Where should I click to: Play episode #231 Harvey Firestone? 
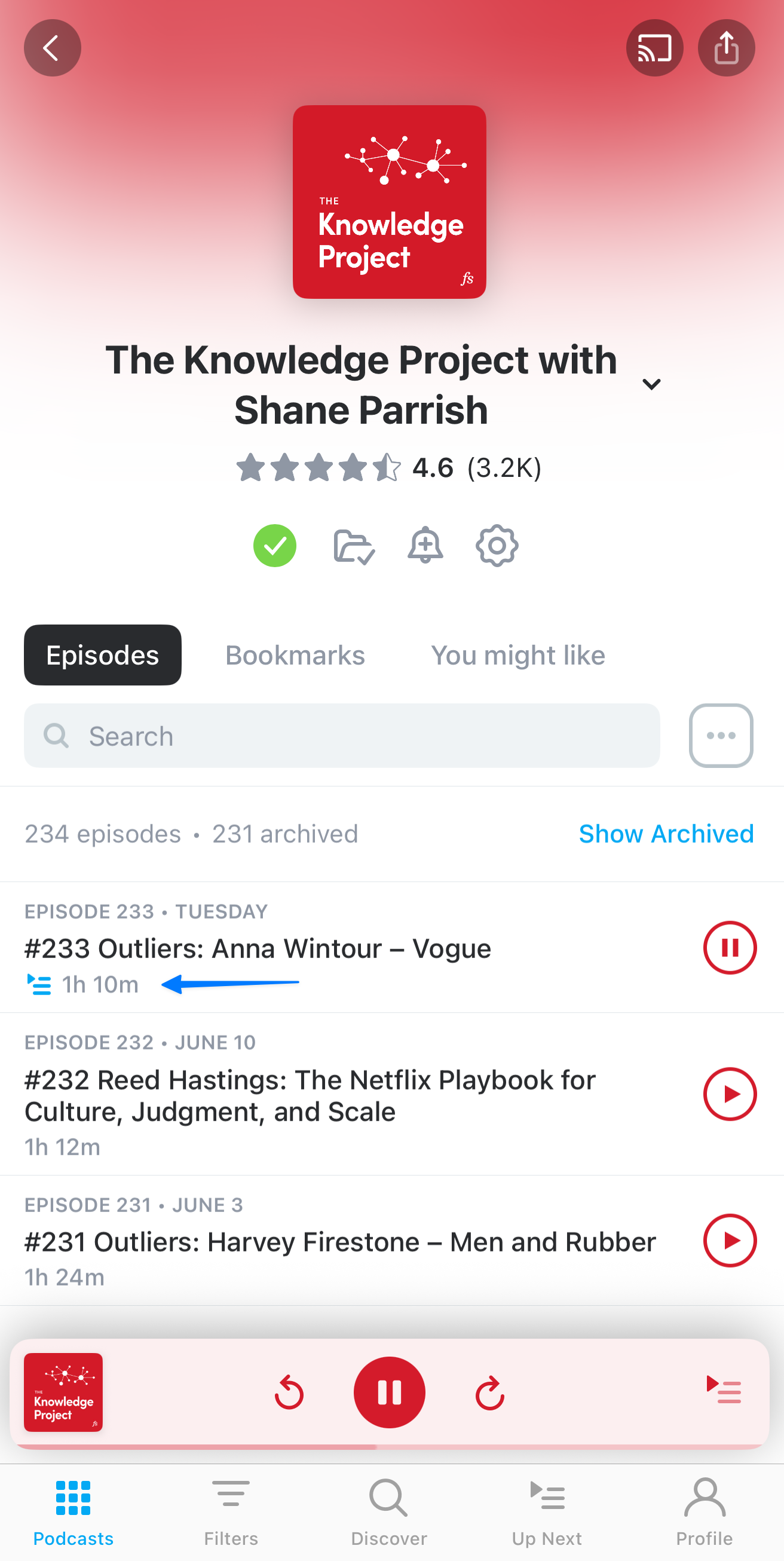[730, 1241]
